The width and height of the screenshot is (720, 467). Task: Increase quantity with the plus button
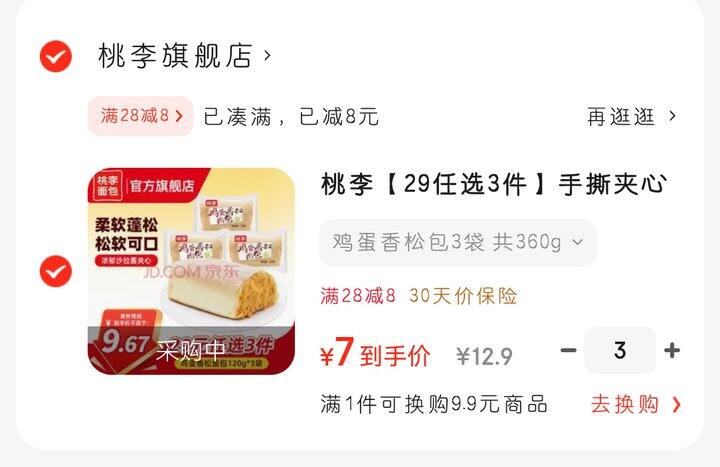coord(672,351)
